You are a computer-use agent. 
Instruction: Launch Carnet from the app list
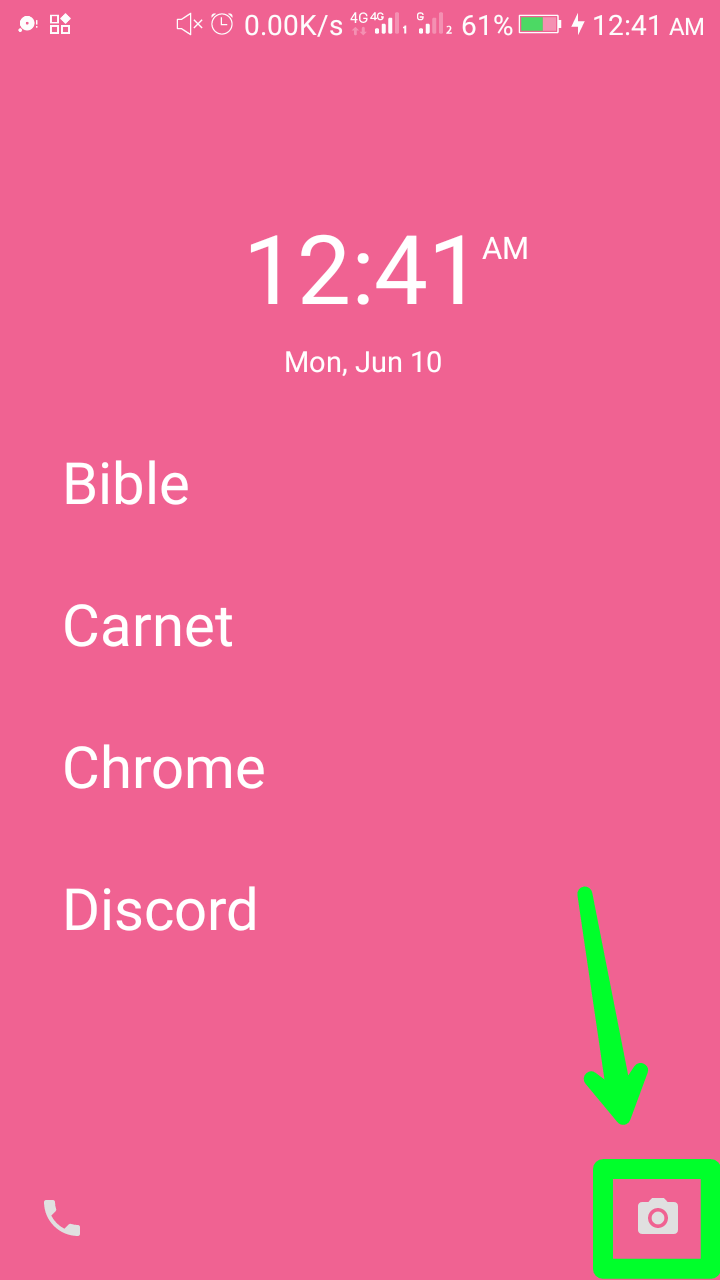click(148, 626)
